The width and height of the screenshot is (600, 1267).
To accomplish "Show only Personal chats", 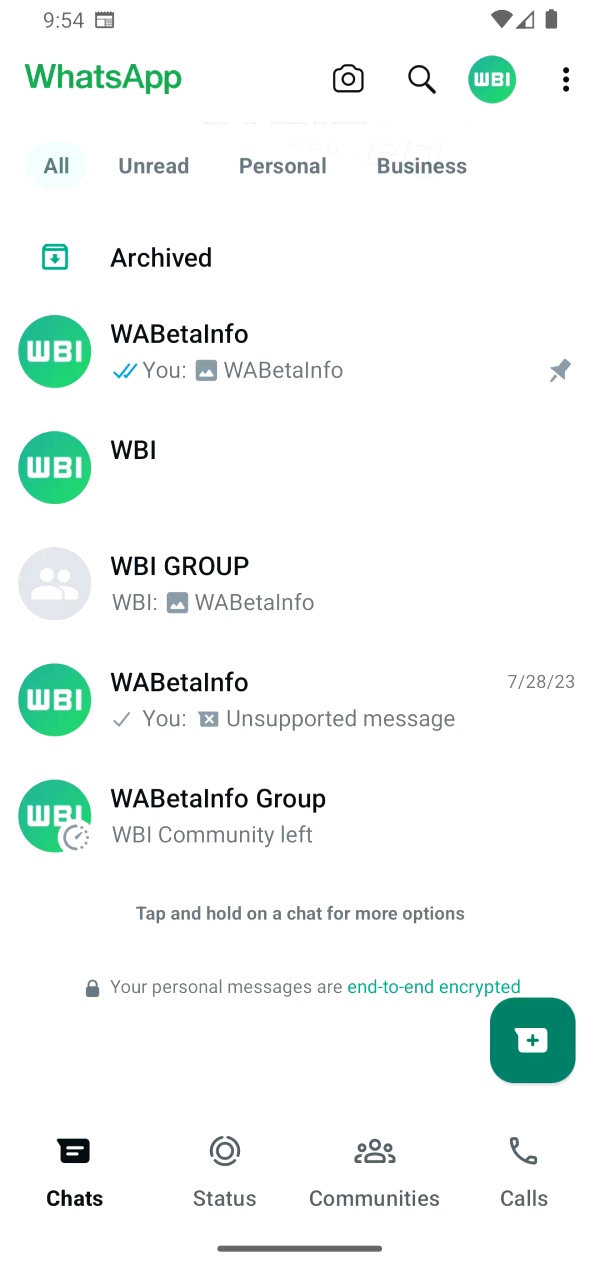I will pos(282,166).
